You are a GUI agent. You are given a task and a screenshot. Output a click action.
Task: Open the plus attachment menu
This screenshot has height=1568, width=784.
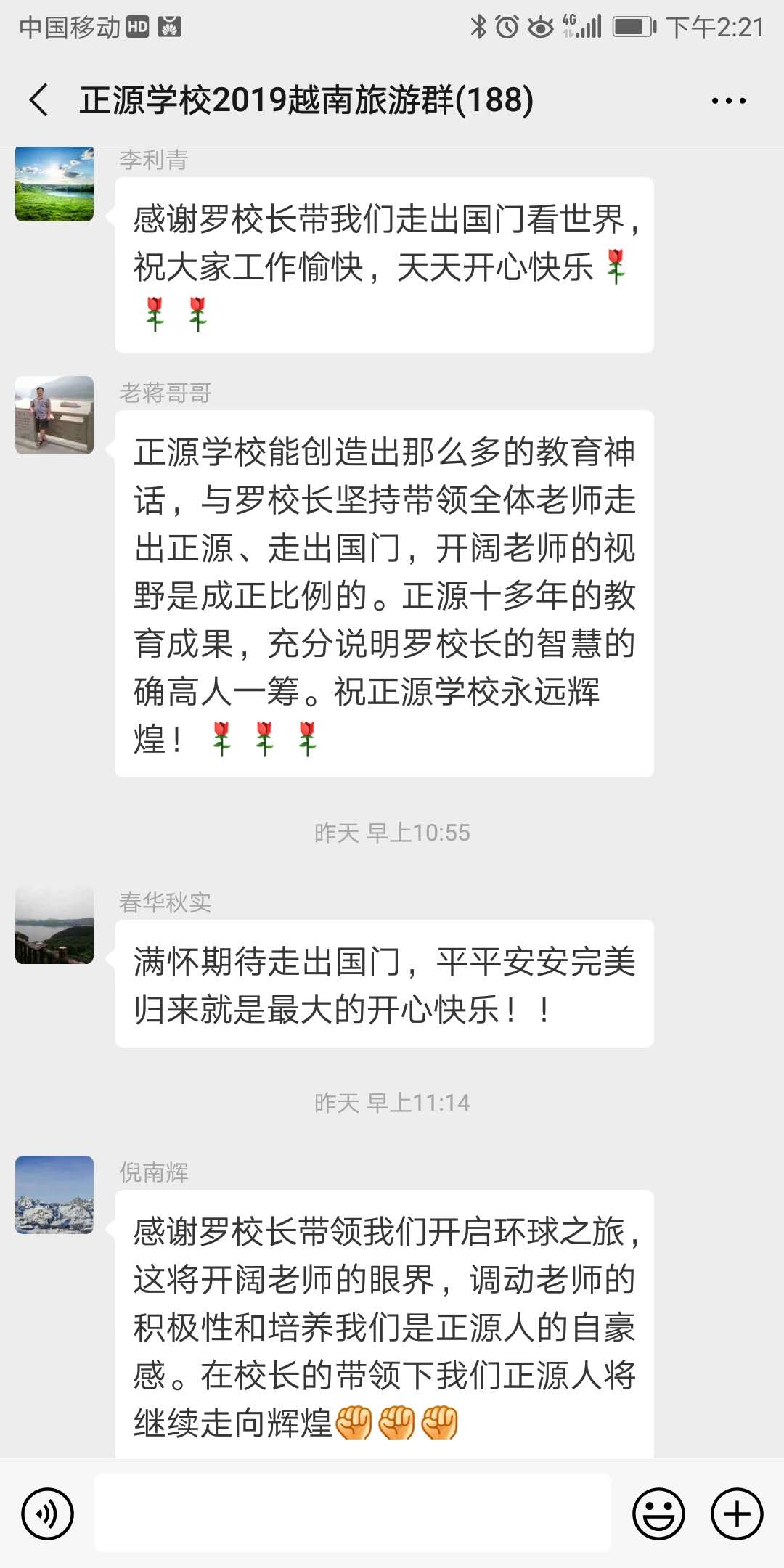point(736,1514)
